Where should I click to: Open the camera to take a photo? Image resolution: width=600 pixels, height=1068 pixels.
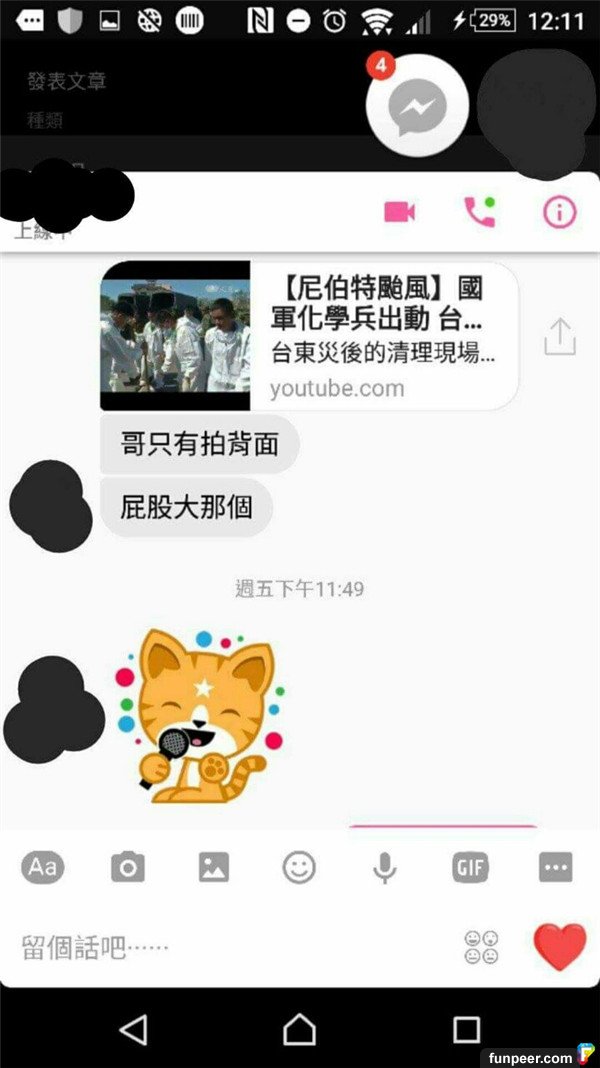128,867
